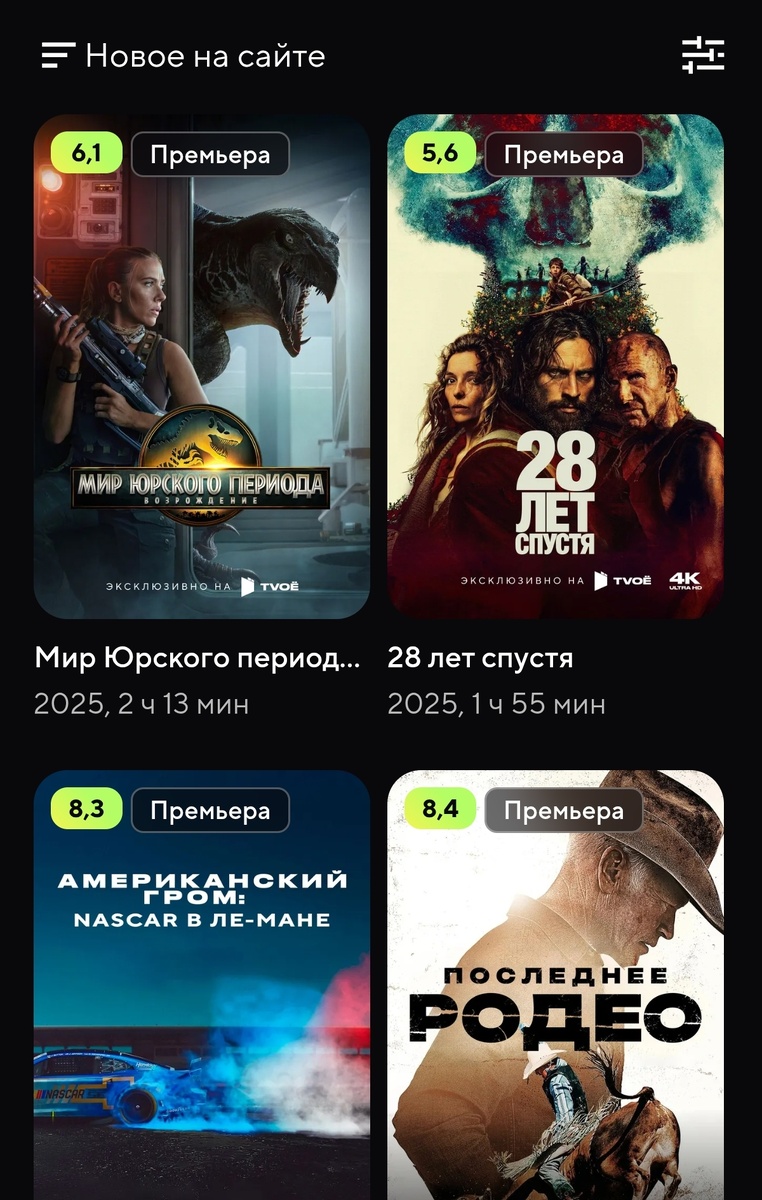Open the Jurassic World movie poster
Image resolution: width=762 pixels, height=1200 pixels.
pos(200,370)
